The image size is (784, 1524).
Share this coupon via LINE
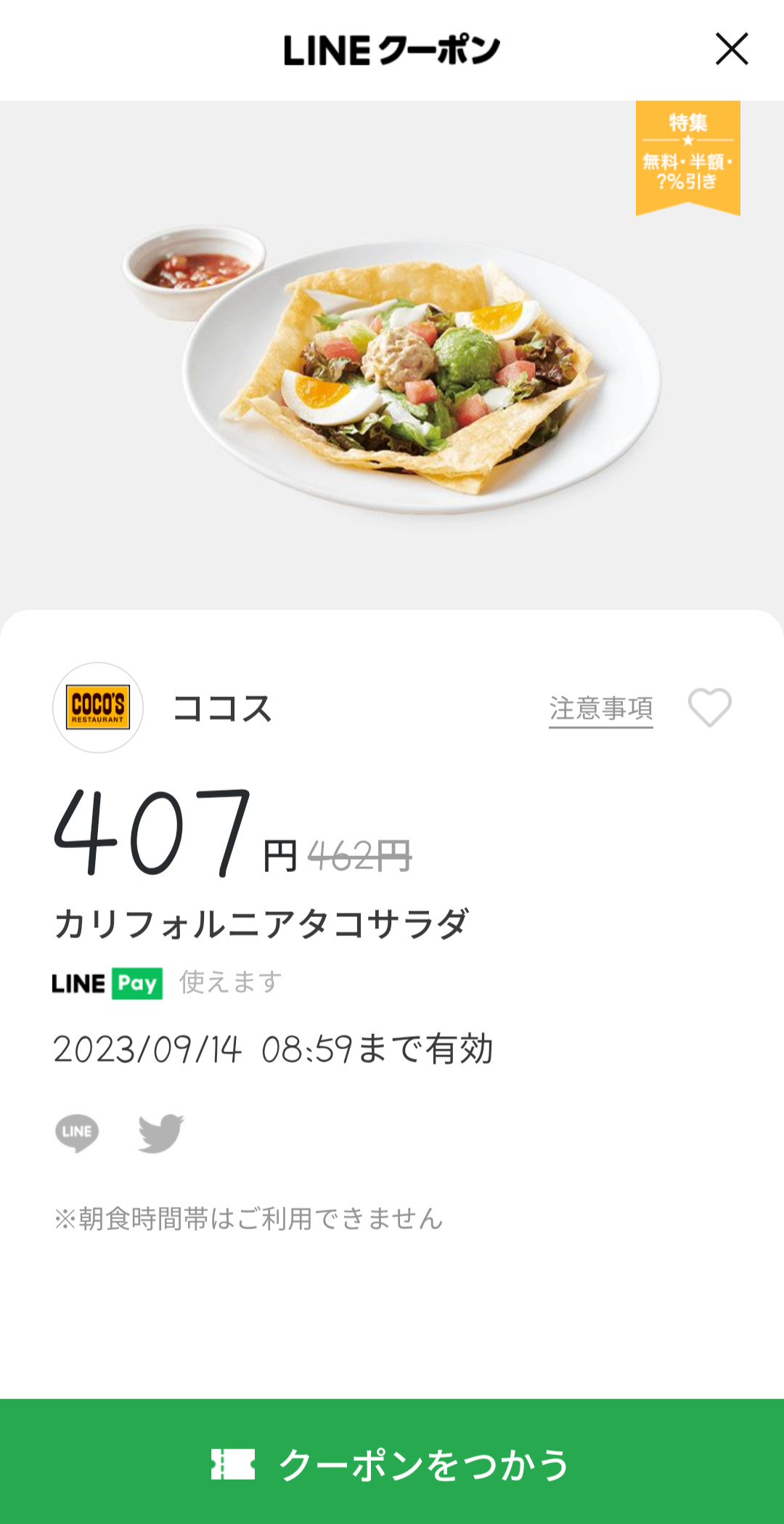click(x=77, y=1133)
